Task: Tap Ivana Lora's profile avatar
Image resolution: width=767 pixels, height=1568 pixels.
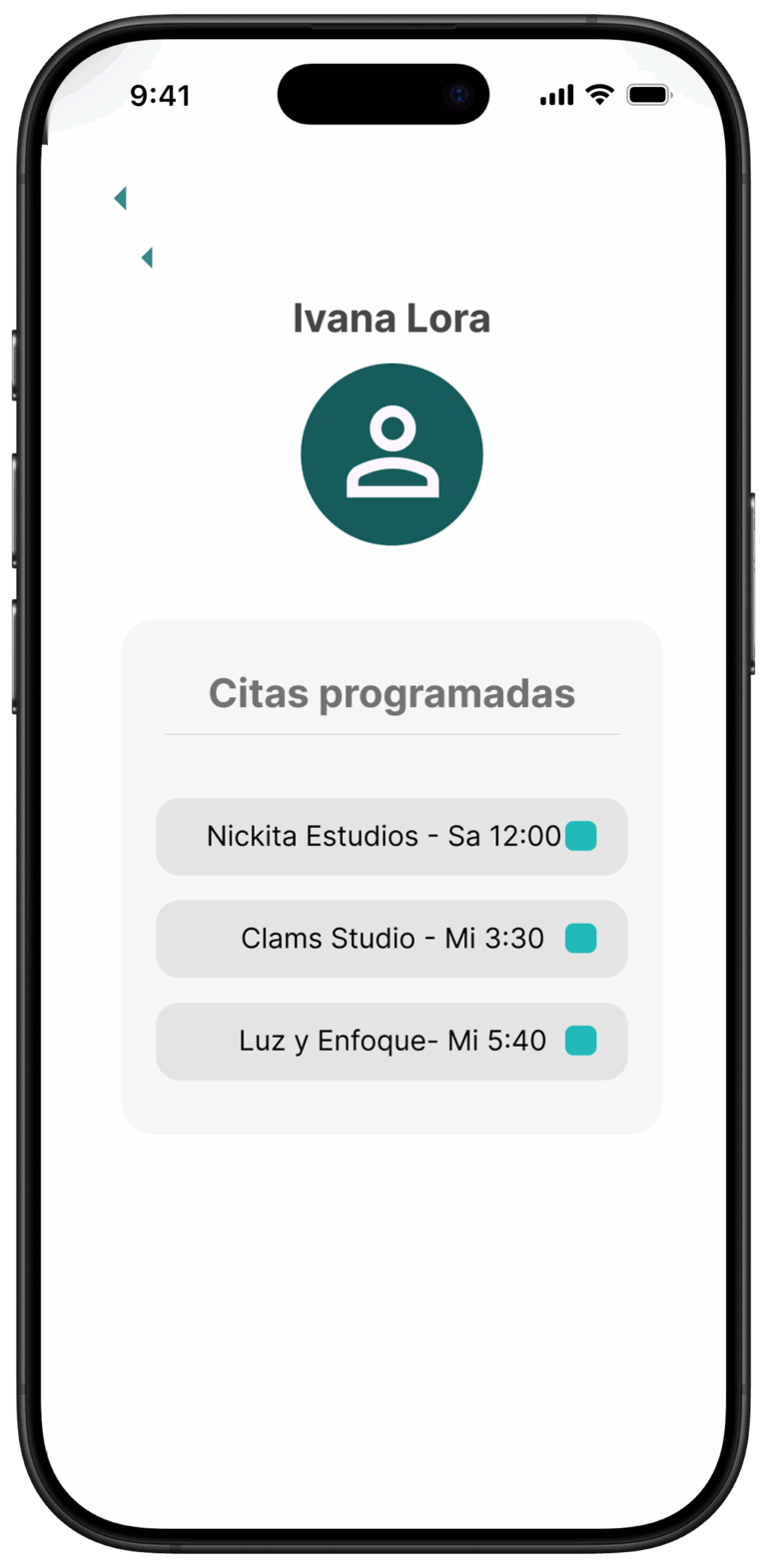Action: 391,454
